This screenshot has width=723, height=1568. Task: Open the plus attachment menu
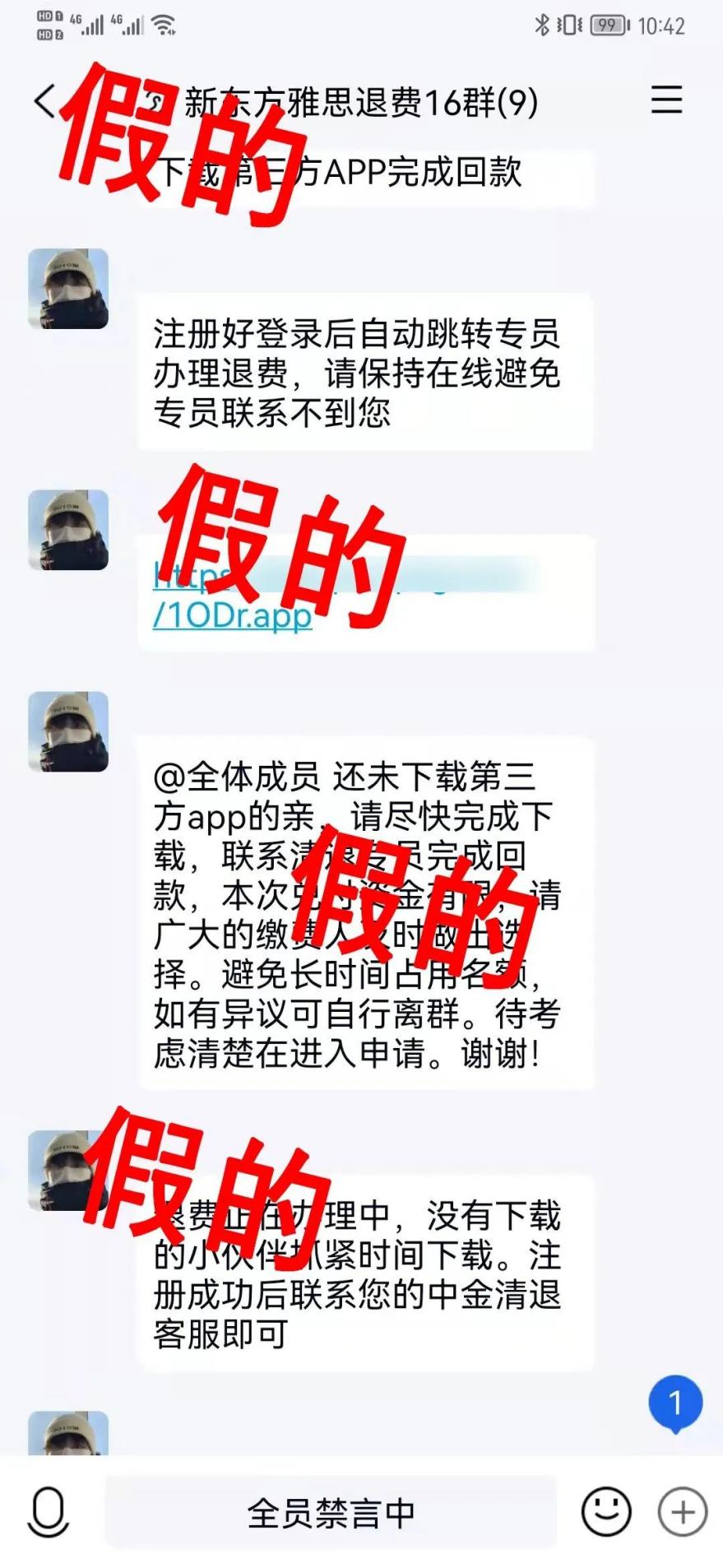682,1511
